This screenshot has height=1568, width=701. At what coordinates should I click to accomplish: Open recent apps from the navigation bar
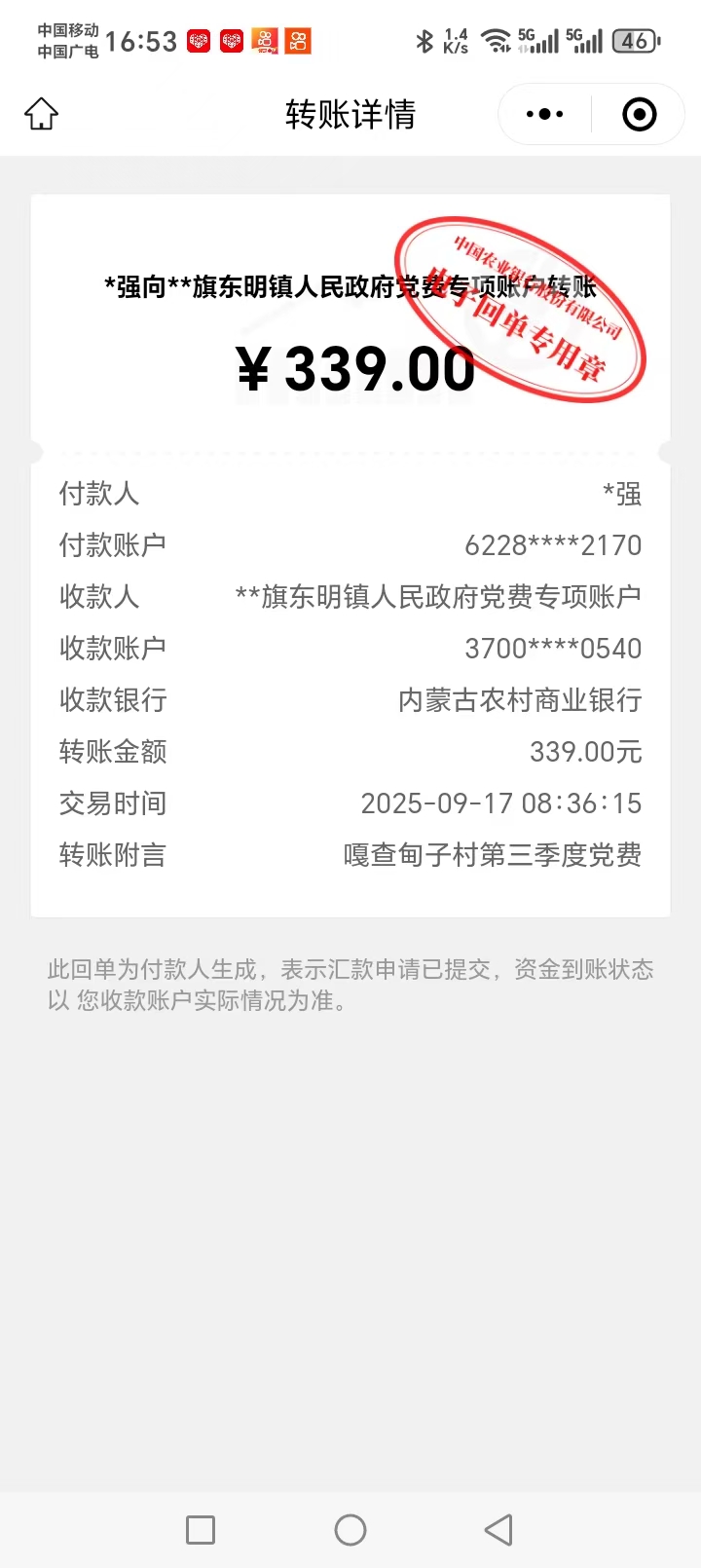[x=201, y=1529]
